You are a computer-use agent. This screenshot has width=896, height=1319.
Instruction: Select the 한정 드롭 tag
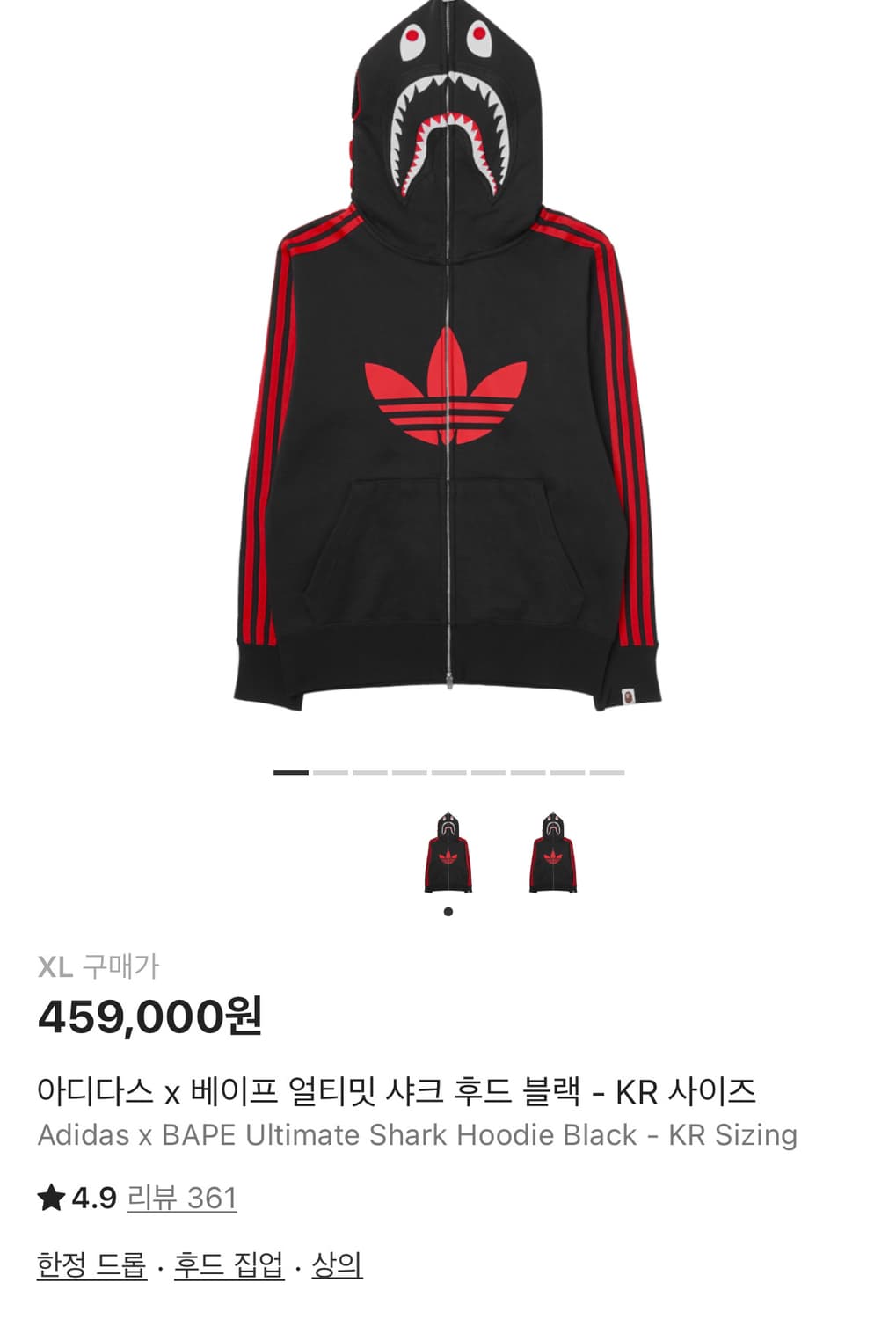coord(92,1267)
